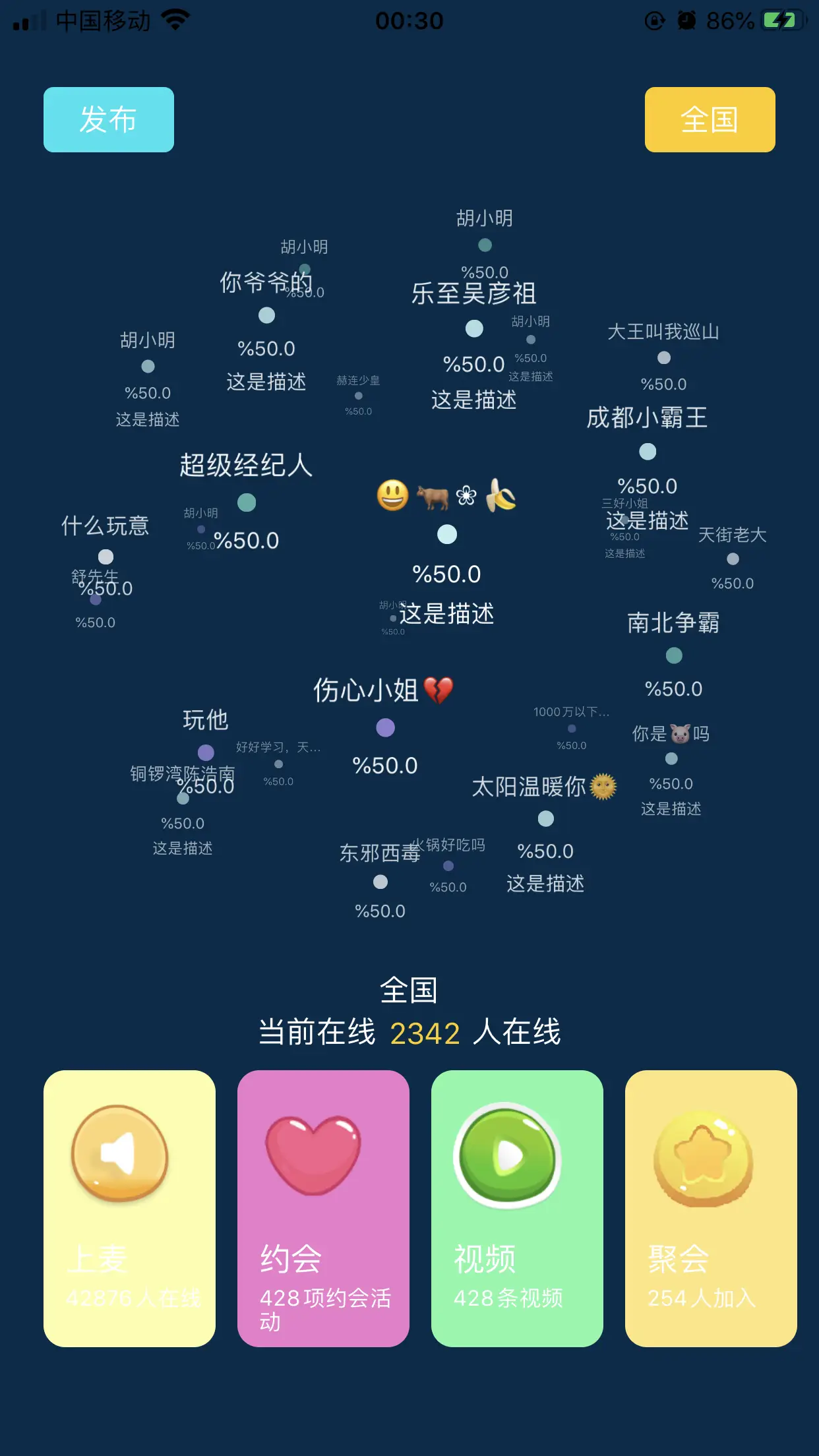Select the user bubble 超级经纪人
The width and height of the screenshot is (819, 1456).
[247, 502]
